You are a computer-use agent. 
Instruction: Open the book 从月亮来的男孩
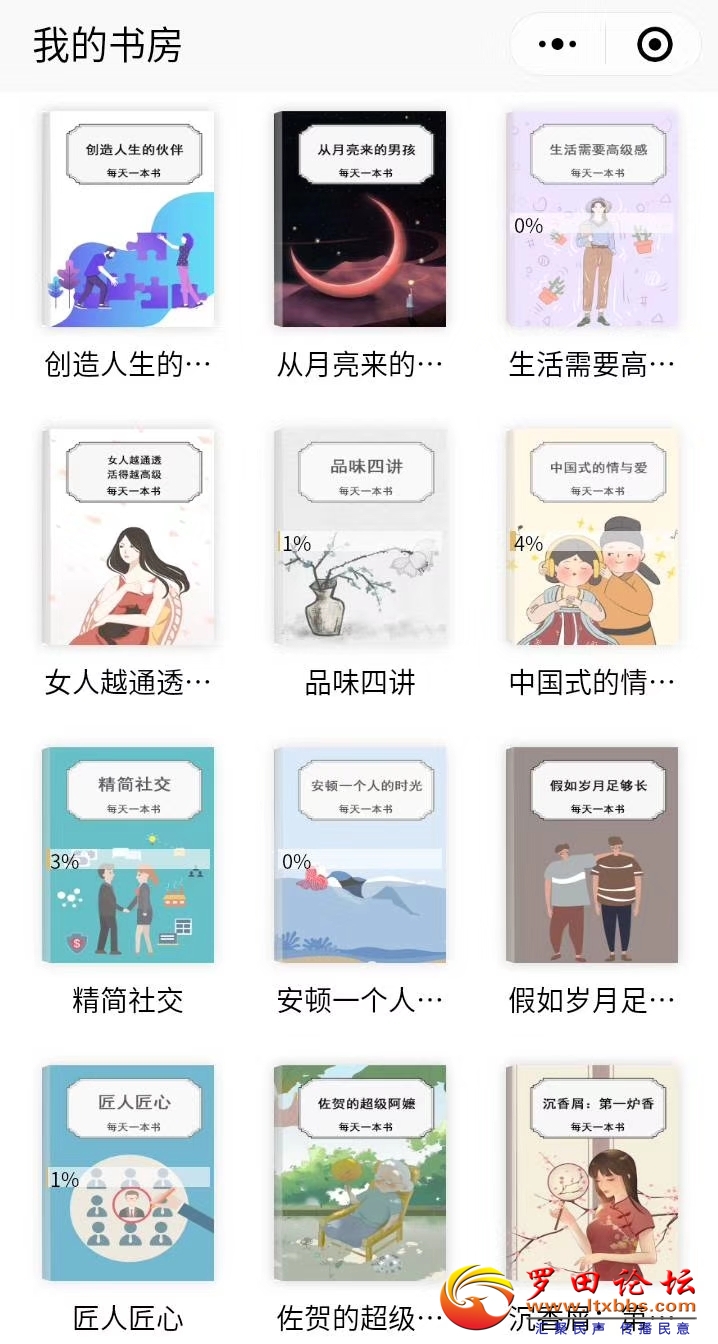click(360, 219)
